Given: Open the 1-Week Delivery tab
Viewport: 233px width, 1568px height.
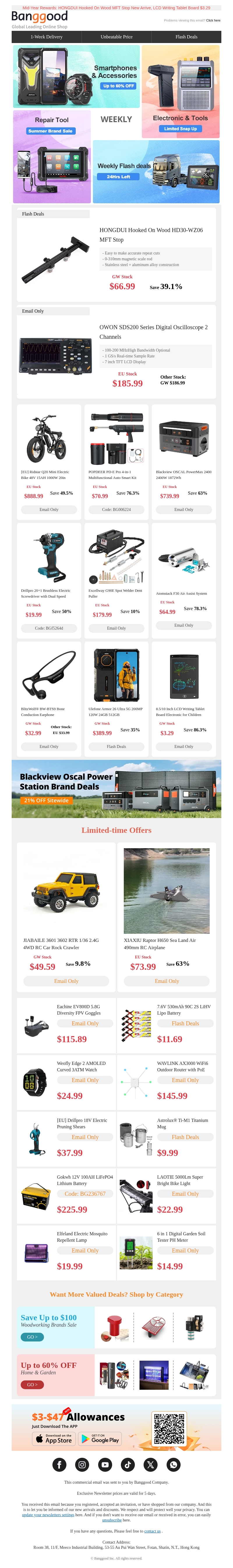Looking at the screenshot, I should click(x=46, y=37).
